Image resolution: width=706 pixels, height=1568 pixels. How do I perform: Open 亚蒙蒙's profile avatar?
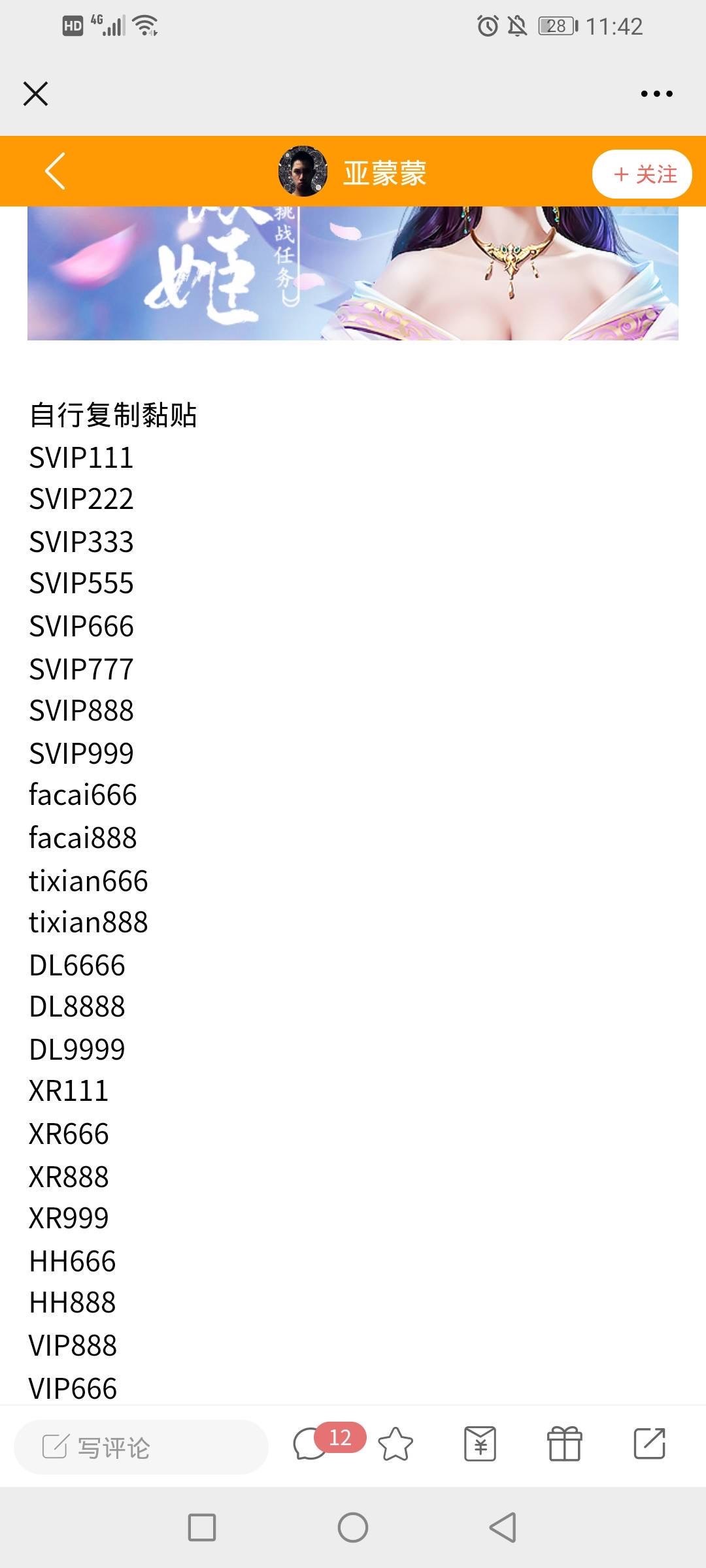[303, 171]
